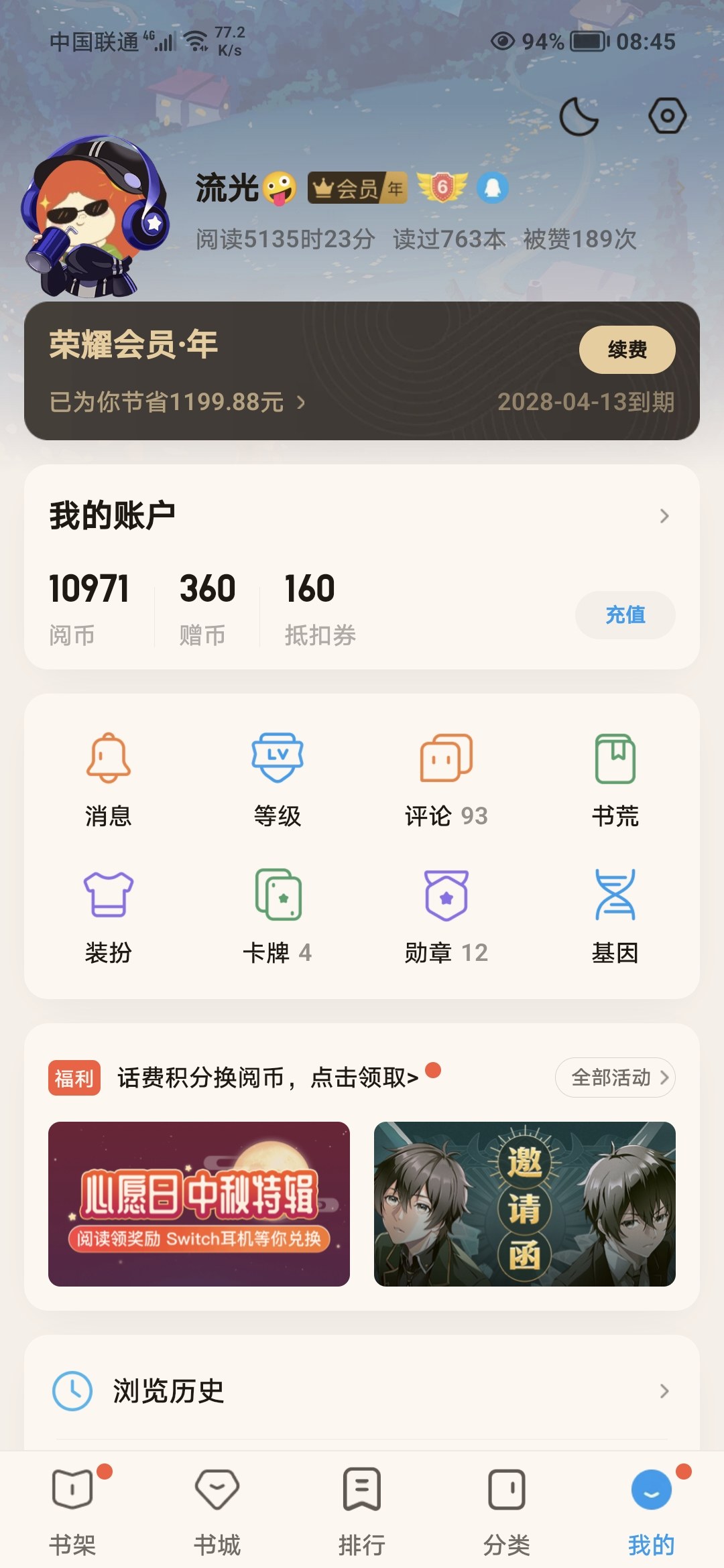Open settings via the hexagon gear icon

(667, 116)
